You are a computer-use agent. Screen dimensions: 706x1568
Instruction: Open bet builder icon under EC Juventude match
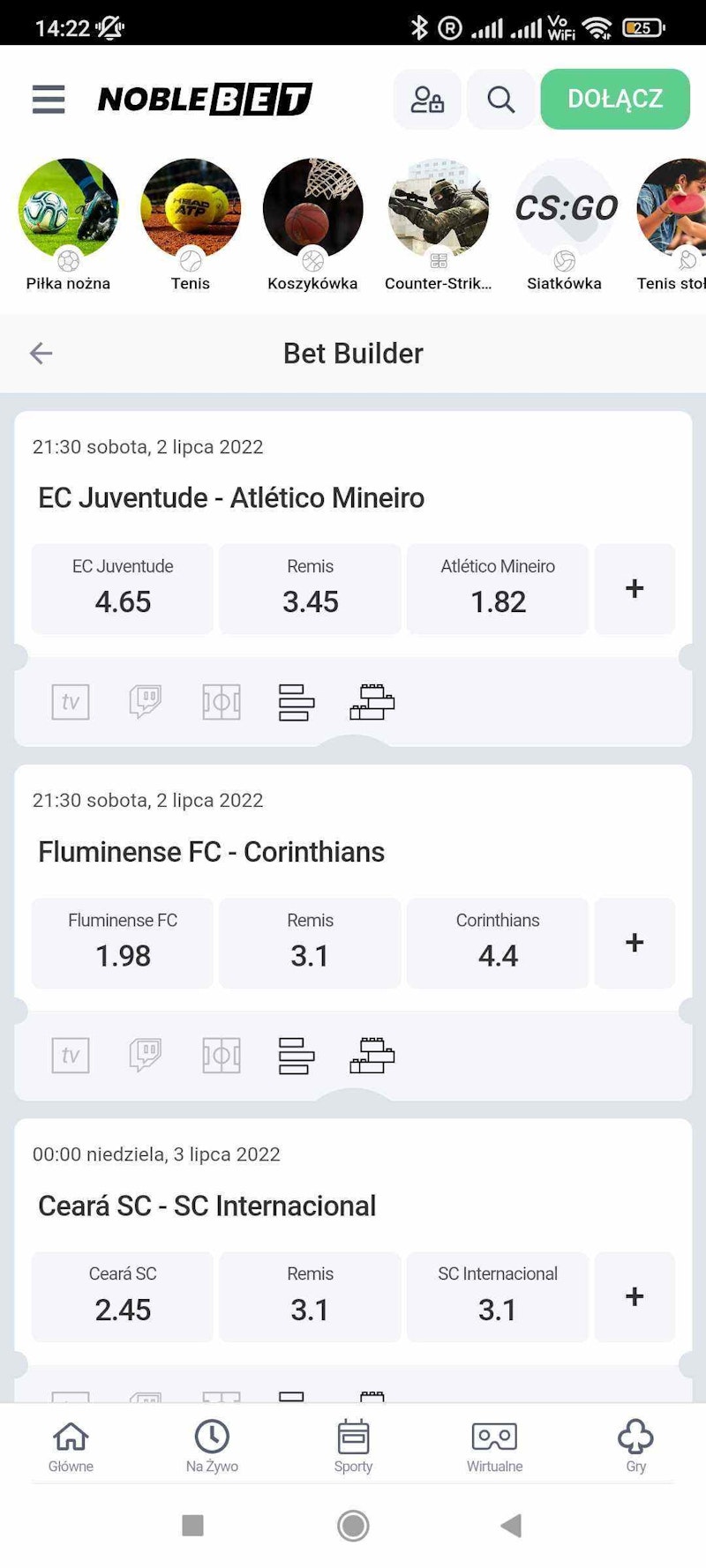coord(372,703)
